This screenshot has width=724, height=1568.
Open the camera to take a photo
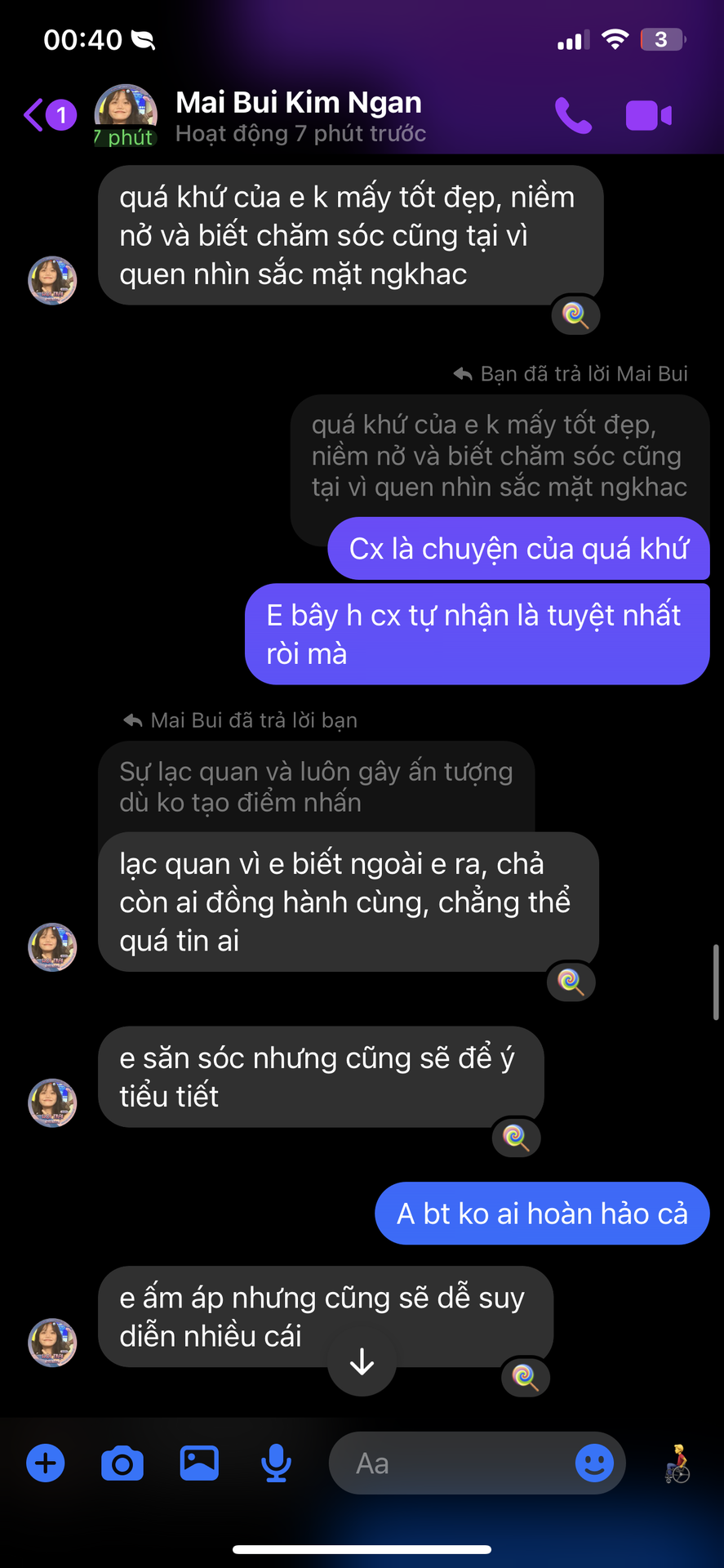tap(122, 1463)
